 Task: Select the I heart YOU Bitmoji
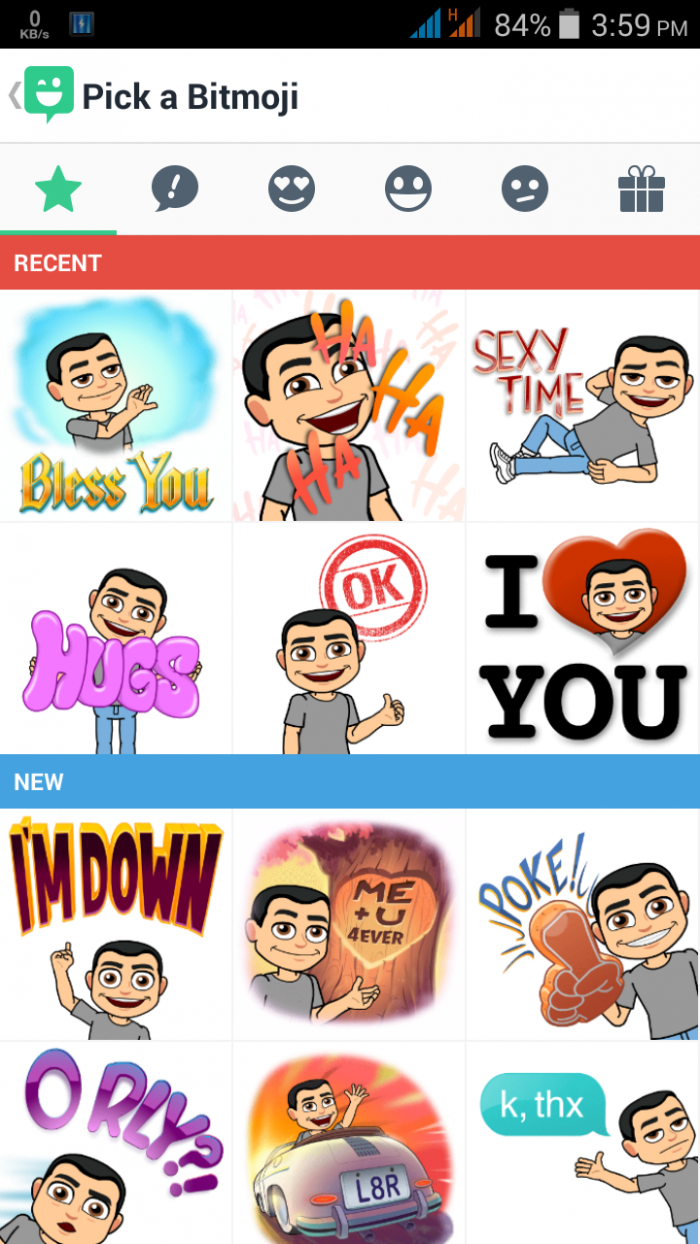(583, 638)
